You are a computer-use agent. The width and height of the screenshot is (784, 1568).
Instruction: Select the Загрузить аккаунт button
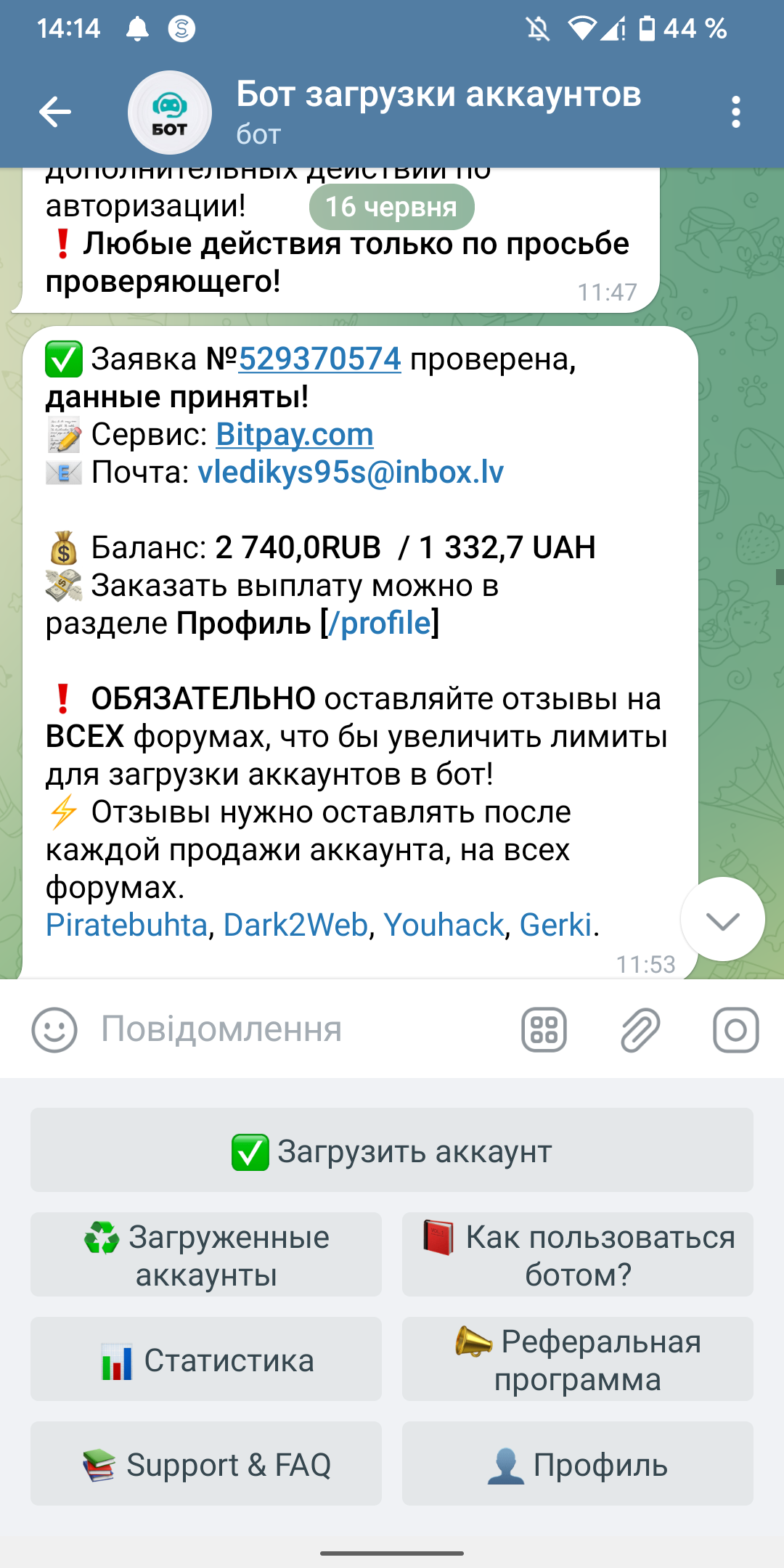(392, 1151)
